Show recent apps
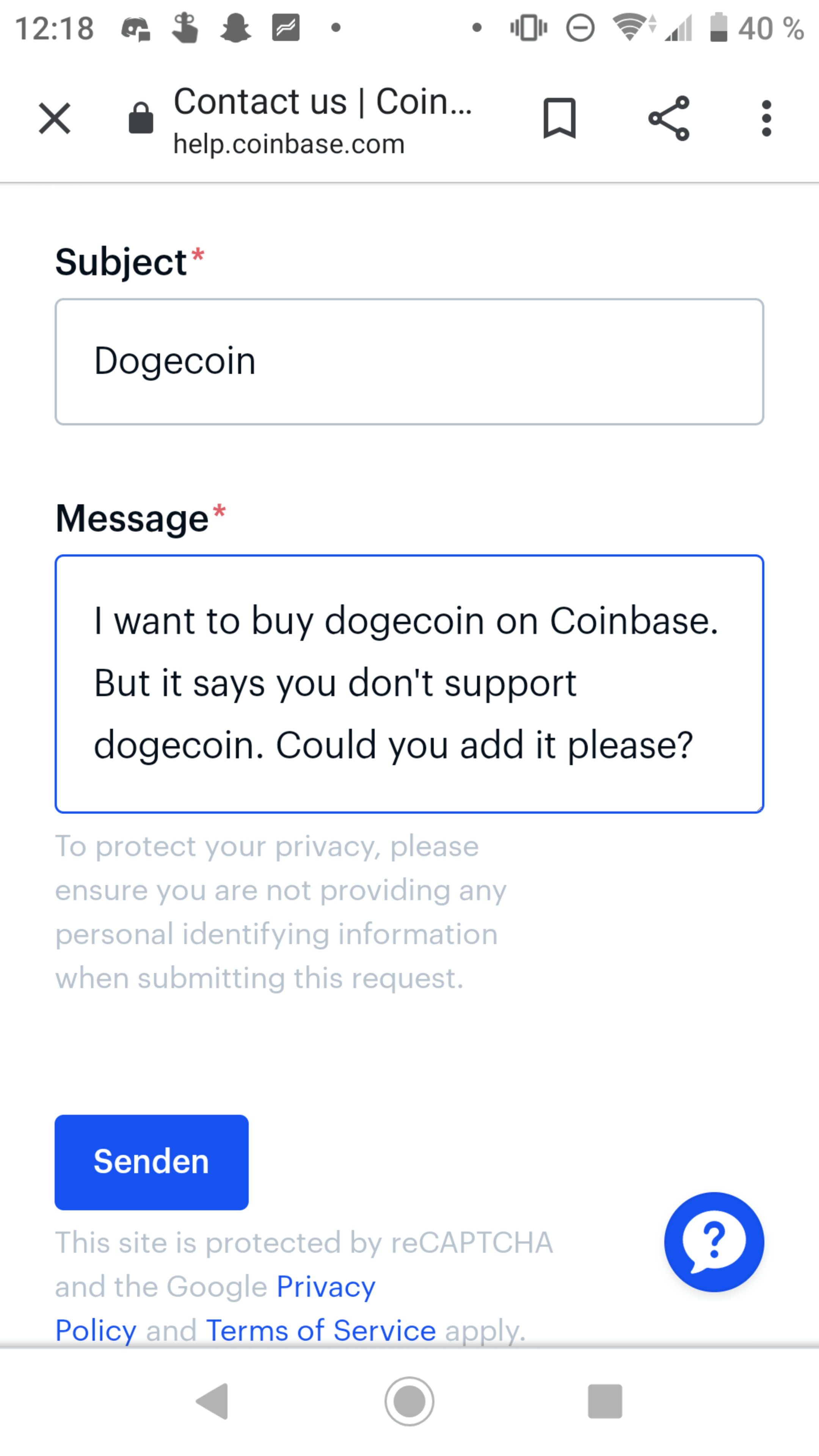Image resolution: width=819 pixels, height=1456 pixels. tap(605, 1401)
